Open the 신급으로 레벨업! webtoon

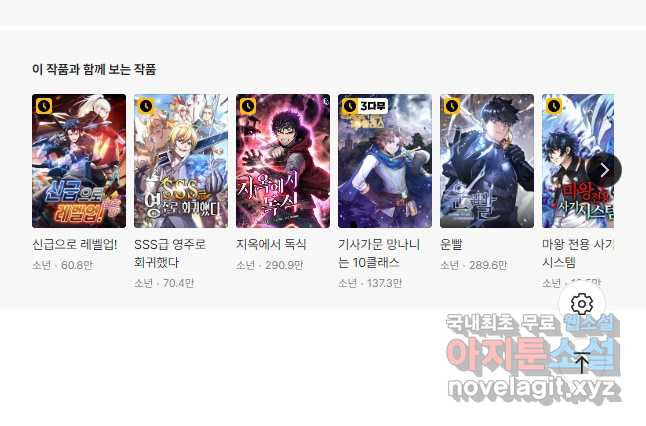[79, 161]
